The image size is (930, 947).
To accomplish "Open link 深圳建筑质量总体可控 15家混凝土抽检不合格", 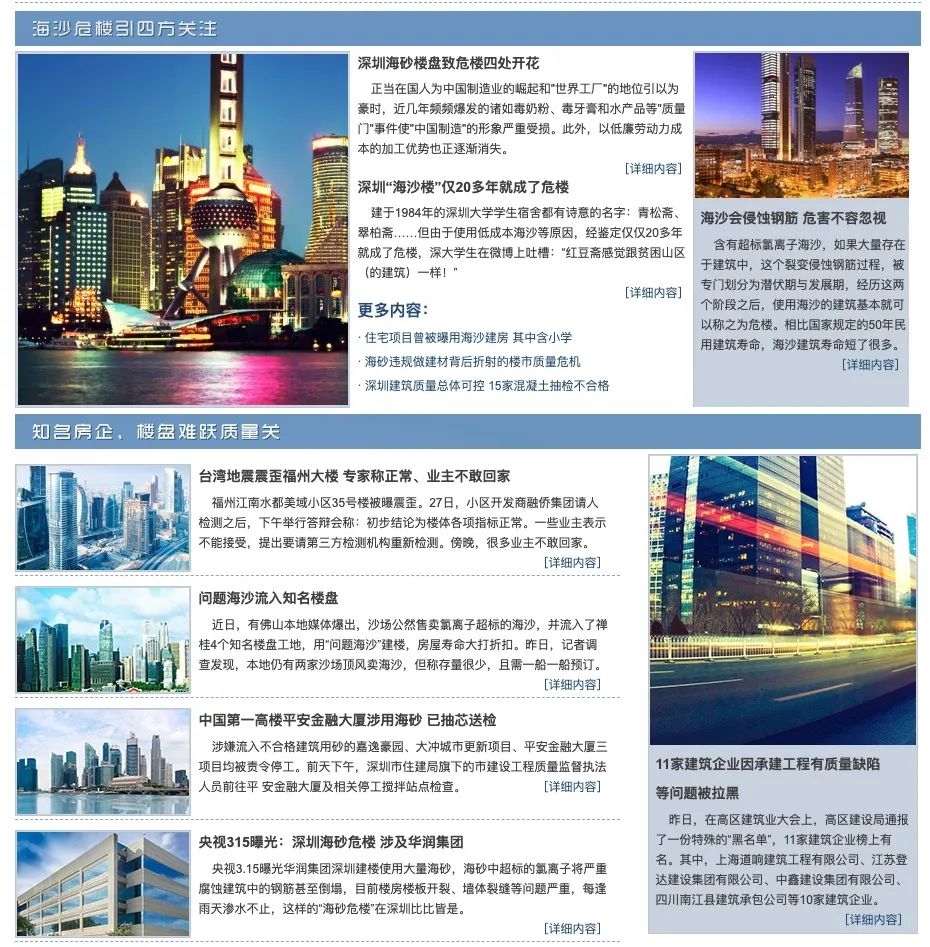I will tap(486, 386).
